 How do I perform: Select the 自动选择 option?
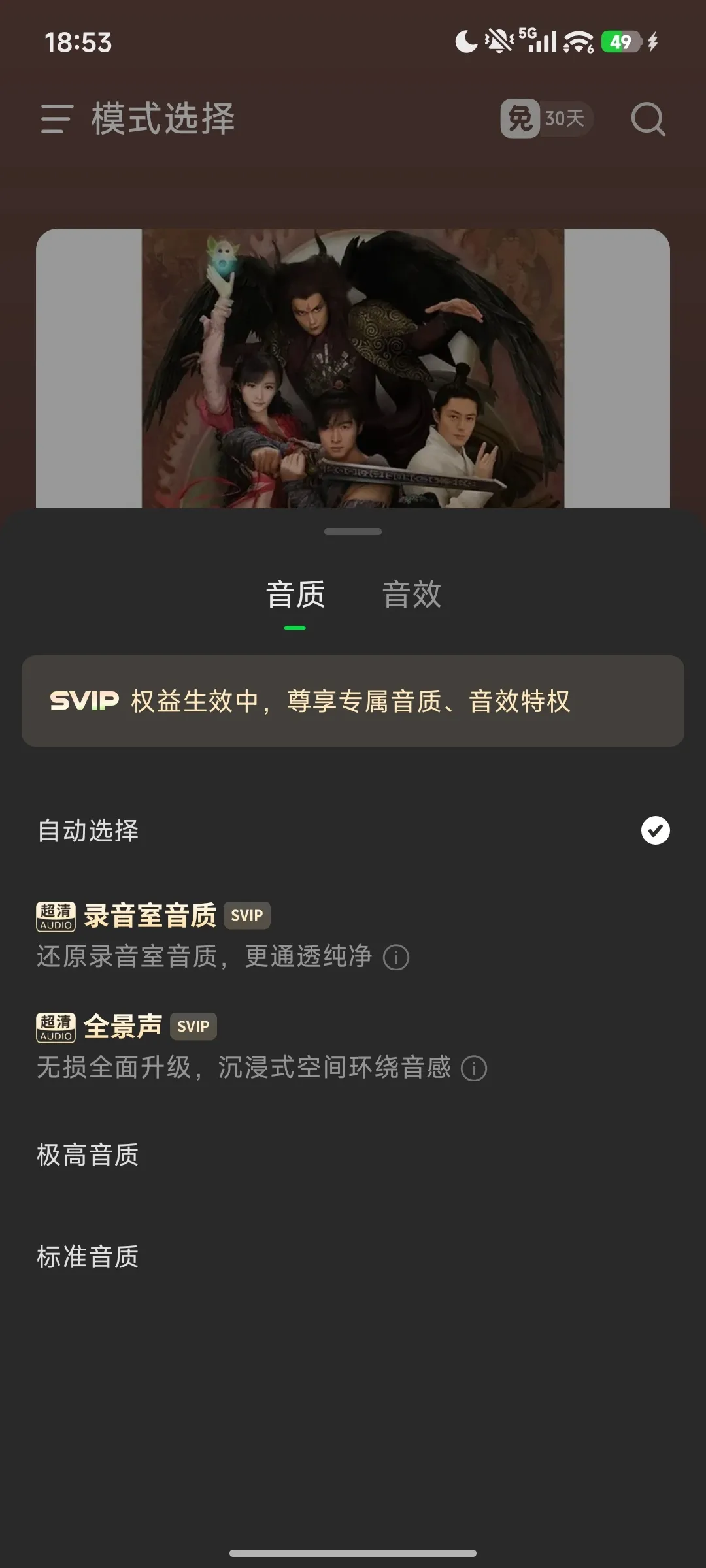click(87, 830)
